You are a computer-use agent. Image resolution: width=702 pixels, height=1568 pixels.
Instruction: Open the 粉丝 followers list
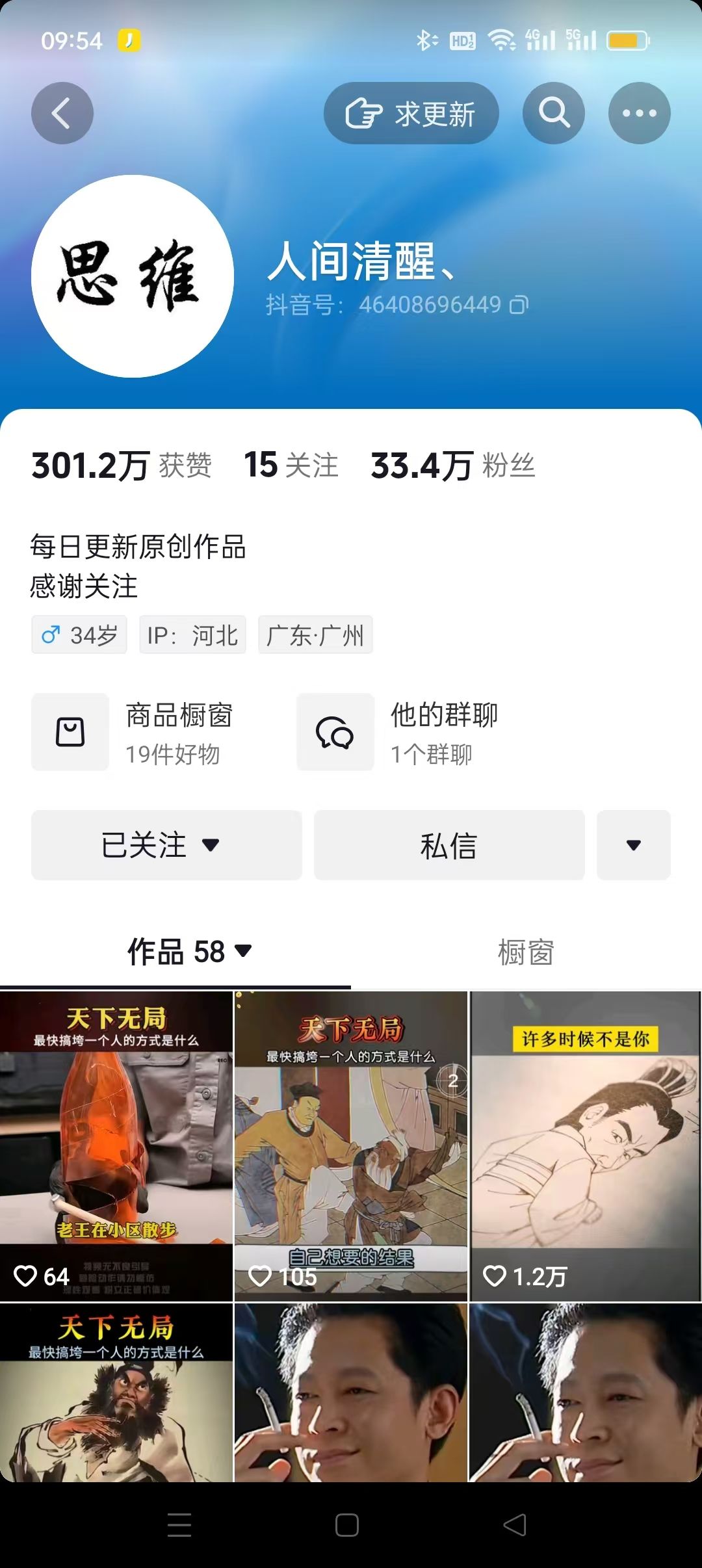coord(452,465)
